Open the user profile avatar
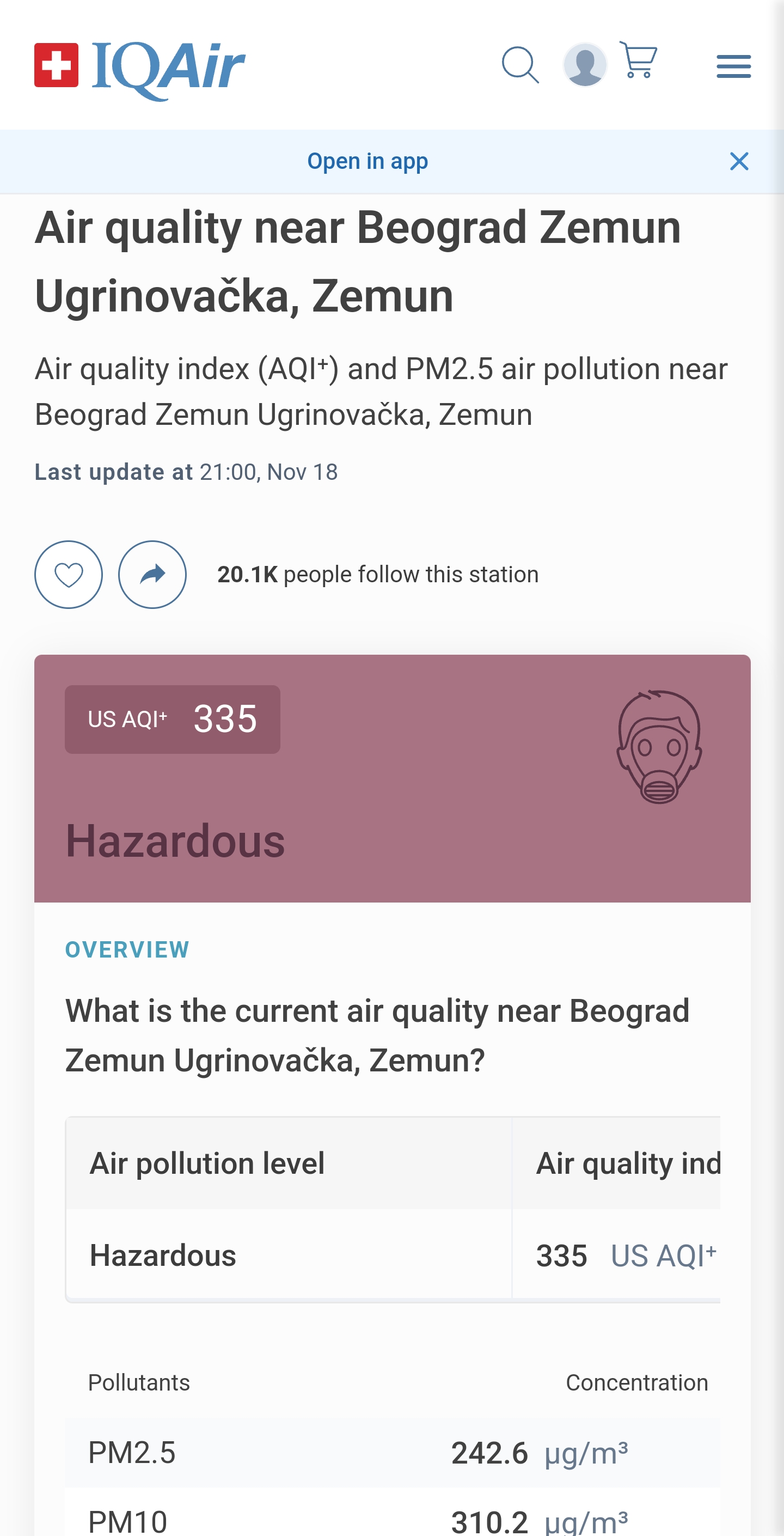 click(x=584, y=64)
